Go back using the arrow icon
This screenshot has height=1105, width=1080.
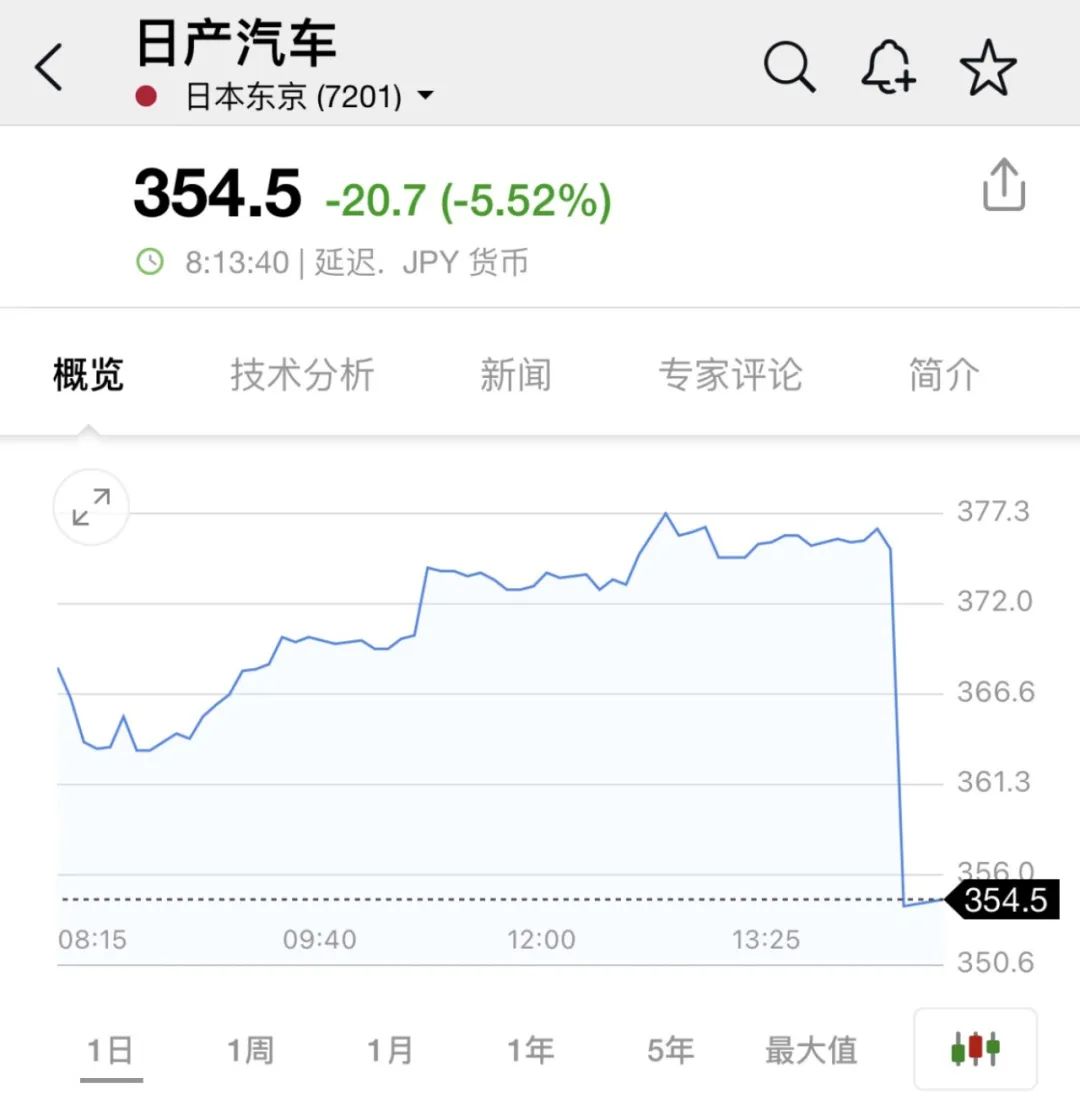(x=49, y=68)
